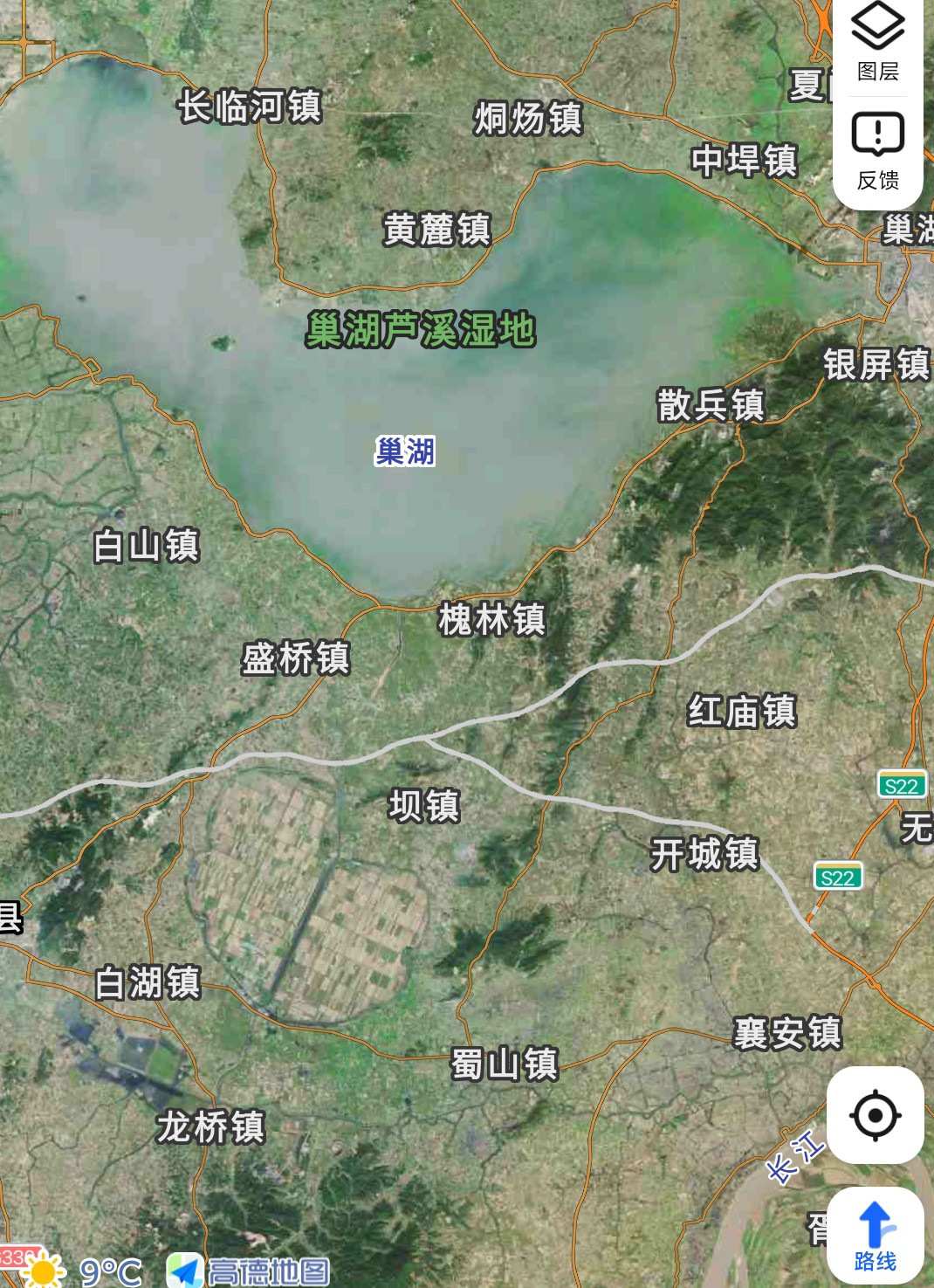Open the 路线 route planner

[875, 1236]
